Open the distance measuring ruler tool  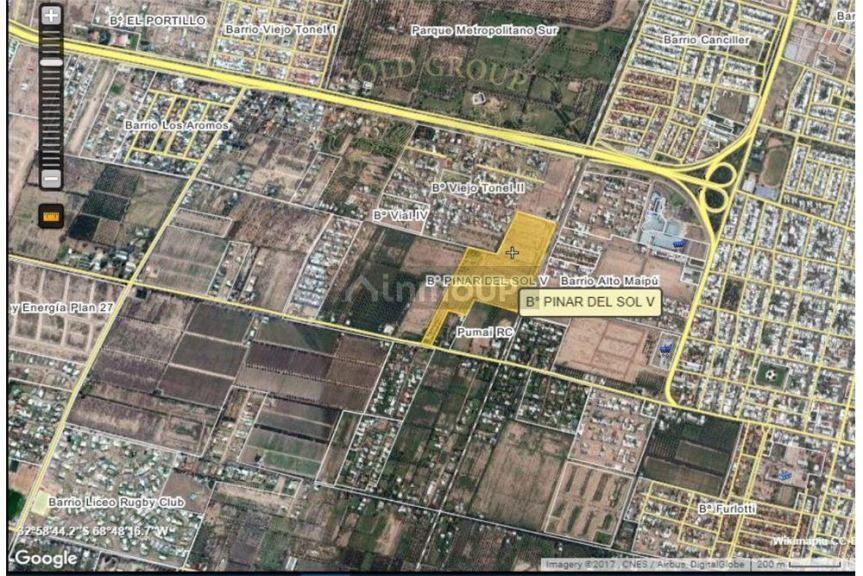point(51,213)
